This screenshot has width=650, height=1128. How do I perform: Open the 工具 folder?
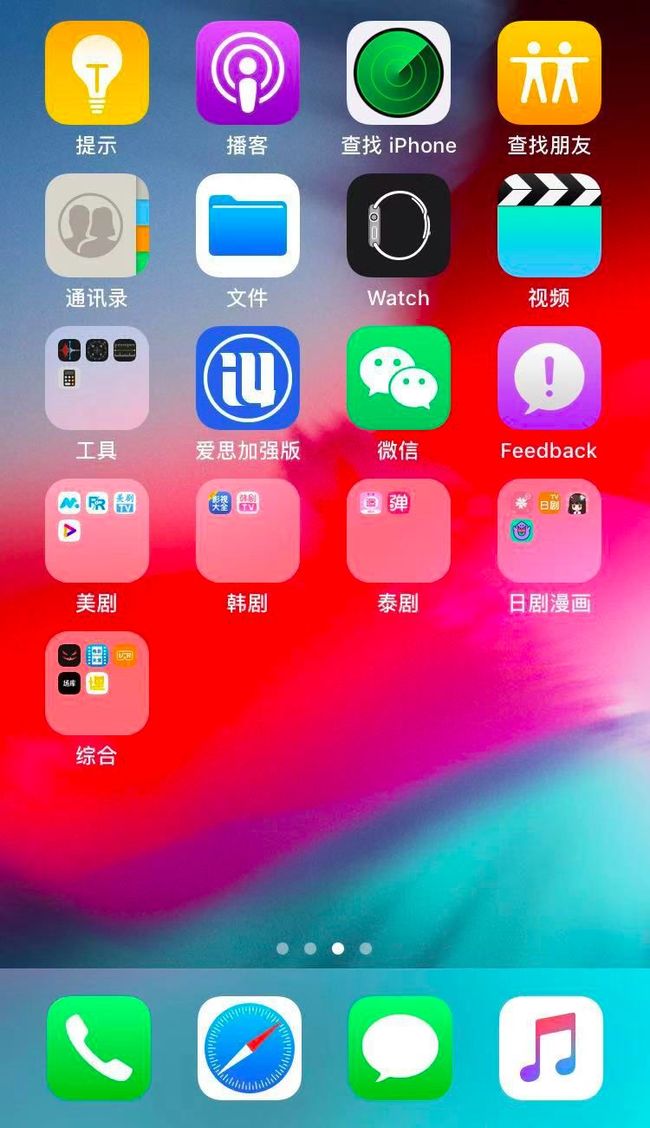[x=97, y=378]
